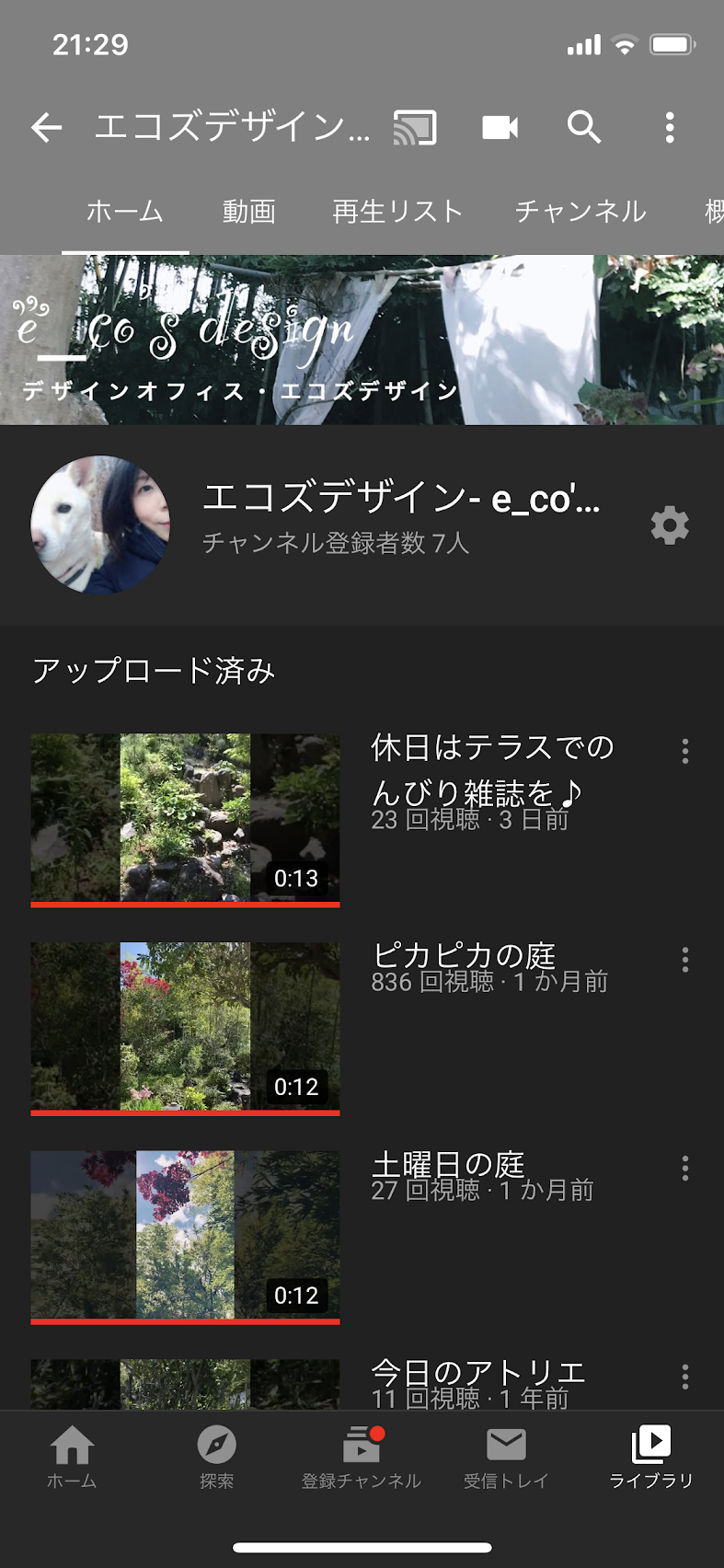Image resolution: width=724 pixels, height=1568 pixels.
Task: Tap the video camera upload icon
Action: tap(500, 127)
